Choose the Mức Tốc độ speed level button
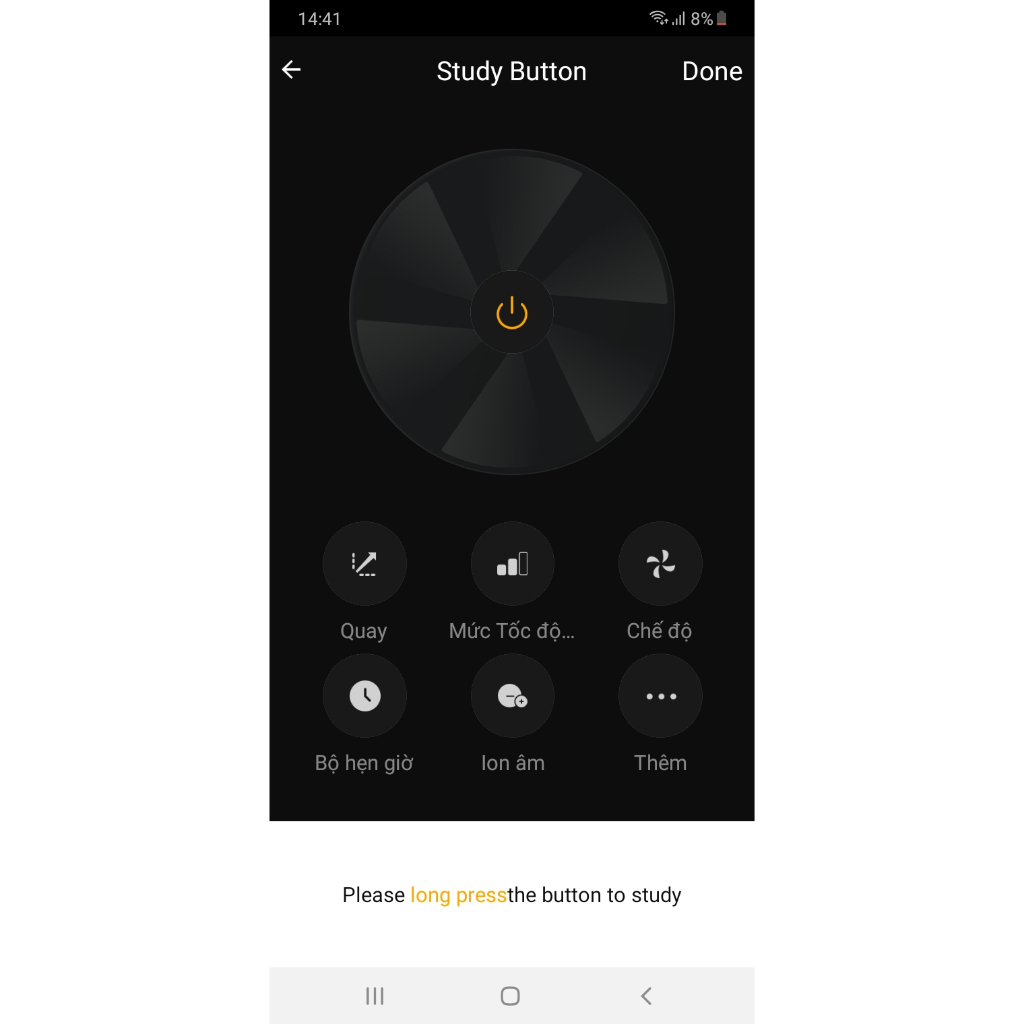This screenshot has width=1024, height=1024. point(512,564)
